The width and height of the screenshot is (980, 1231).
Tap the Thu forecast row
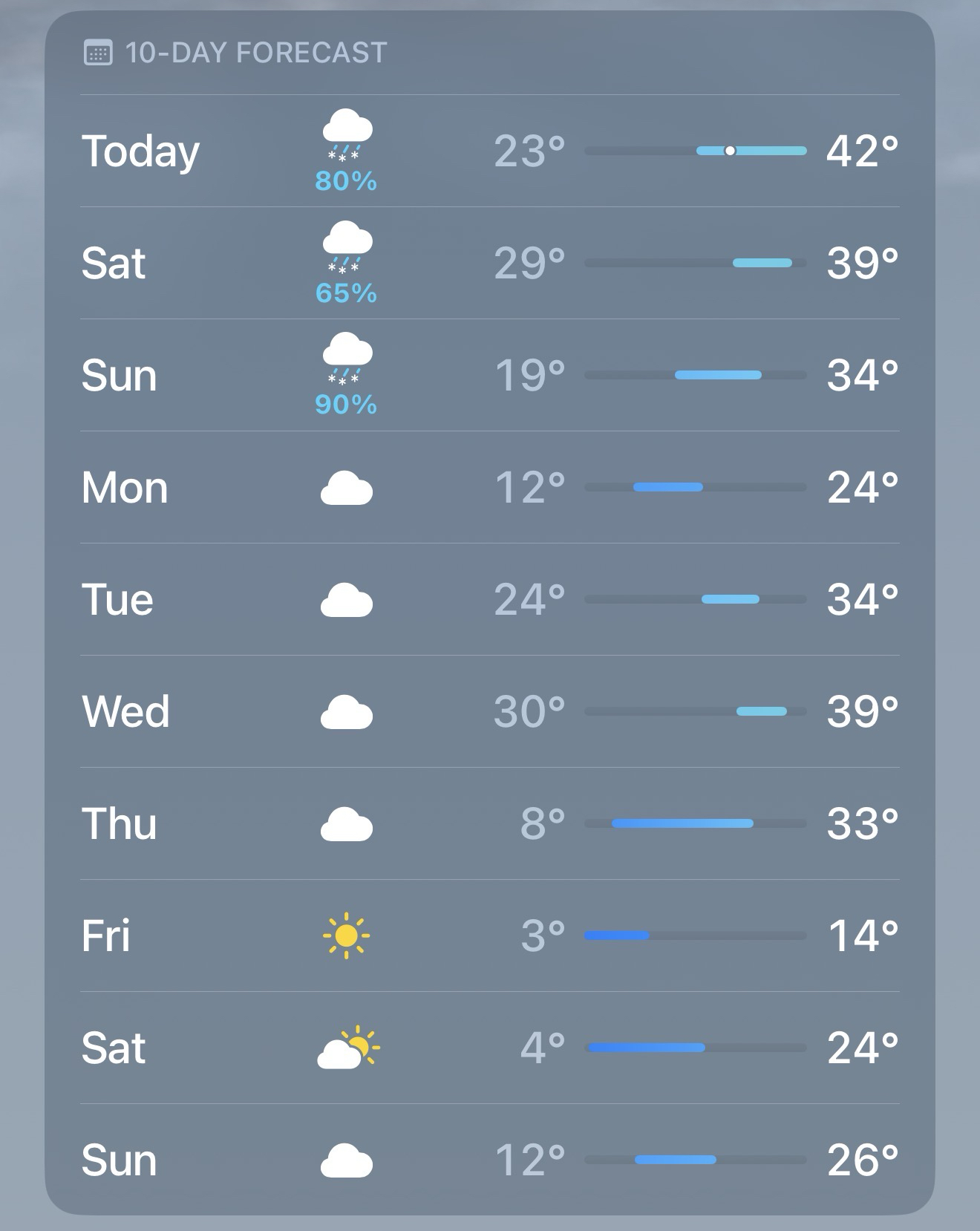coord(119,824)
